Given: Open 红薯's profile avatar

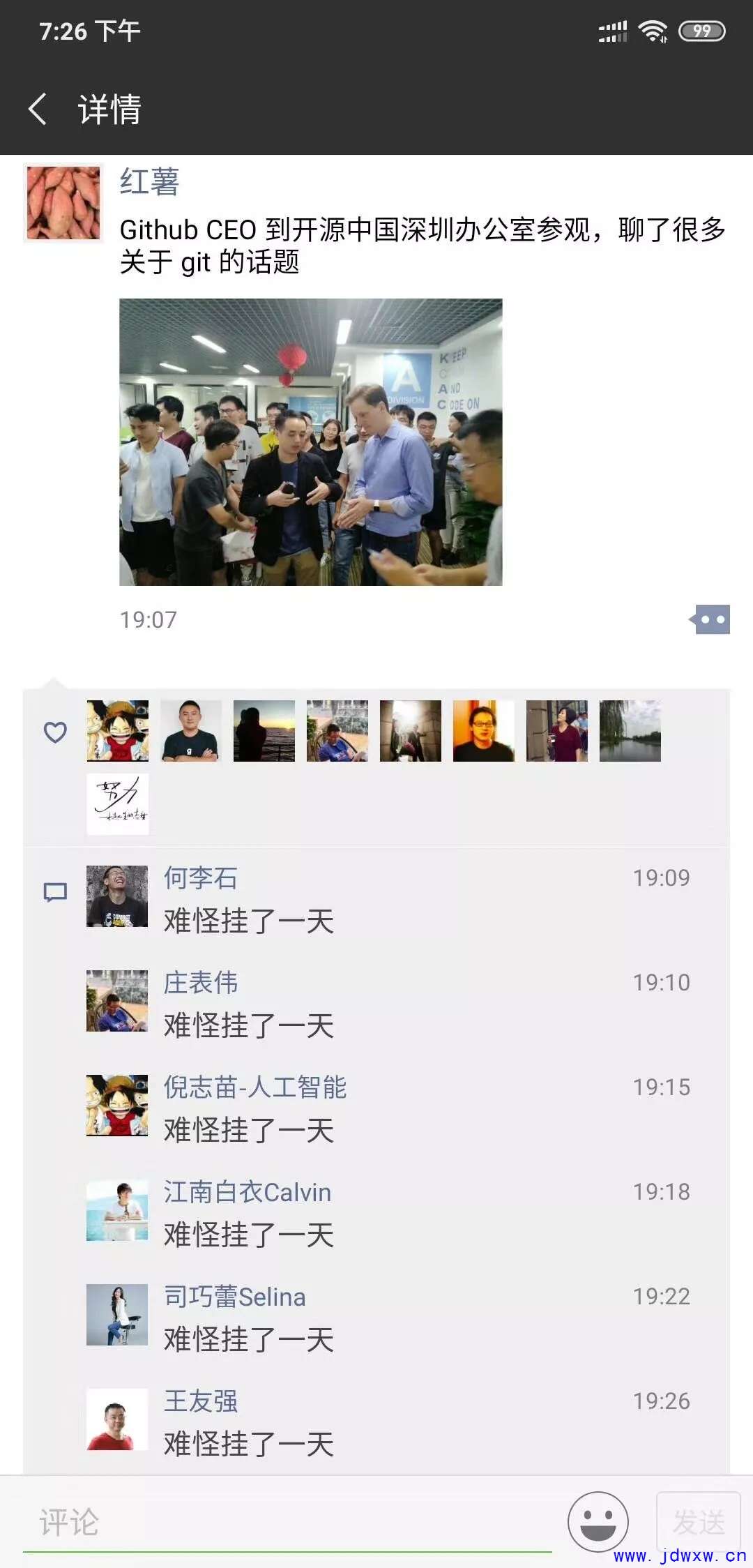Looking at the screenshot, I should 63,203.
